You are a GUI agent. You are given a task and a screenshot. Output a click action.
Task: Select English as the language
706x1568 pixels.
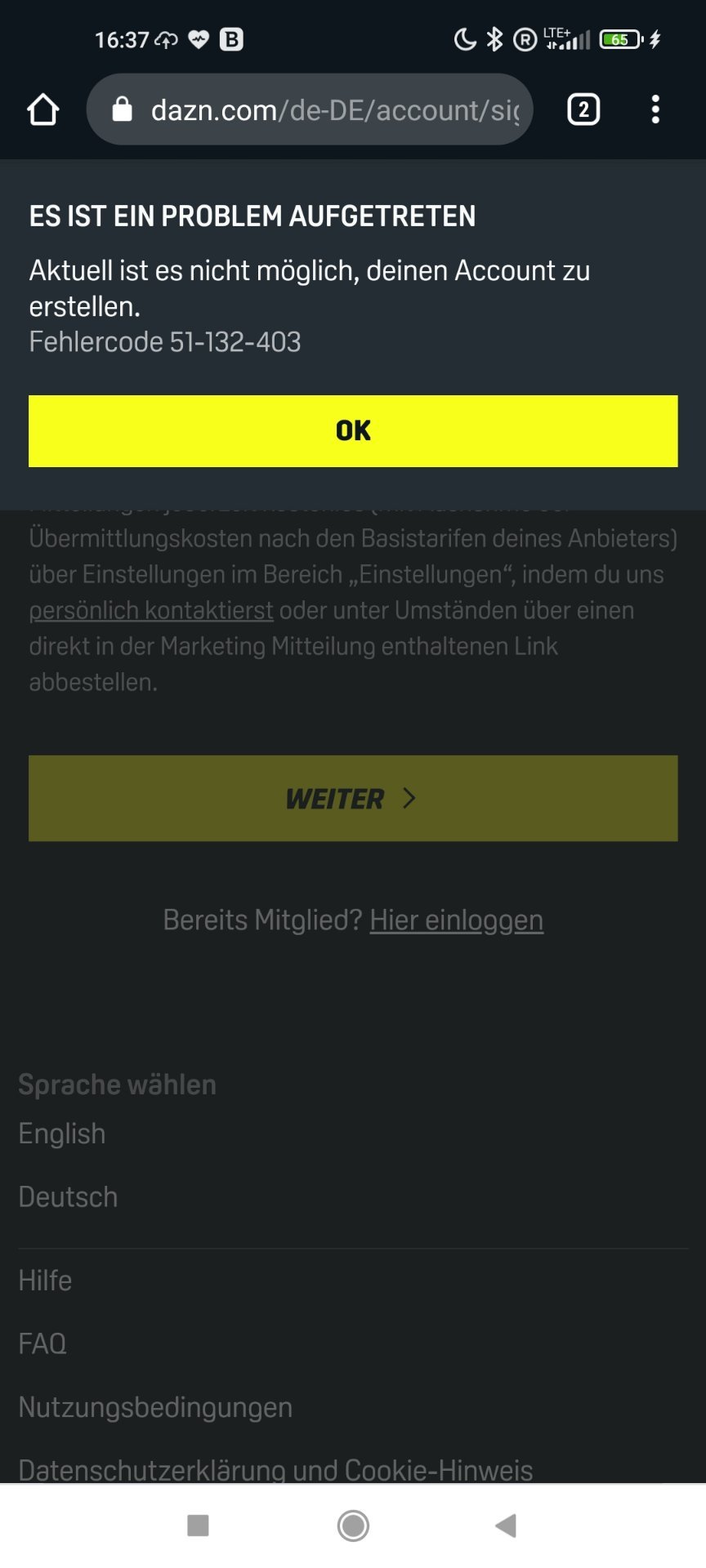click(x=62, y=1134)
